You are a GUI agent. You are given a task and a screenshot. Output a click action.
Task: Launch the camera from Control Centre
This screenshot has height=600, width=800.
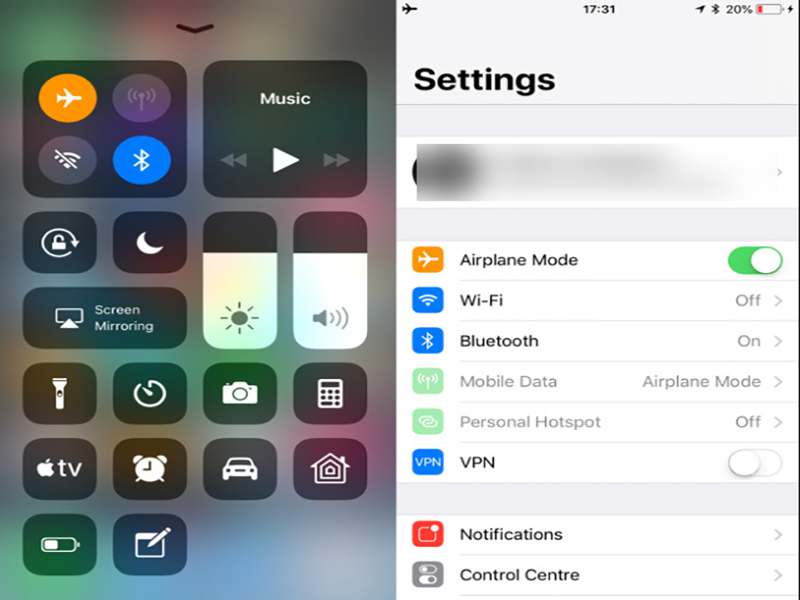(x=240, y=393)
